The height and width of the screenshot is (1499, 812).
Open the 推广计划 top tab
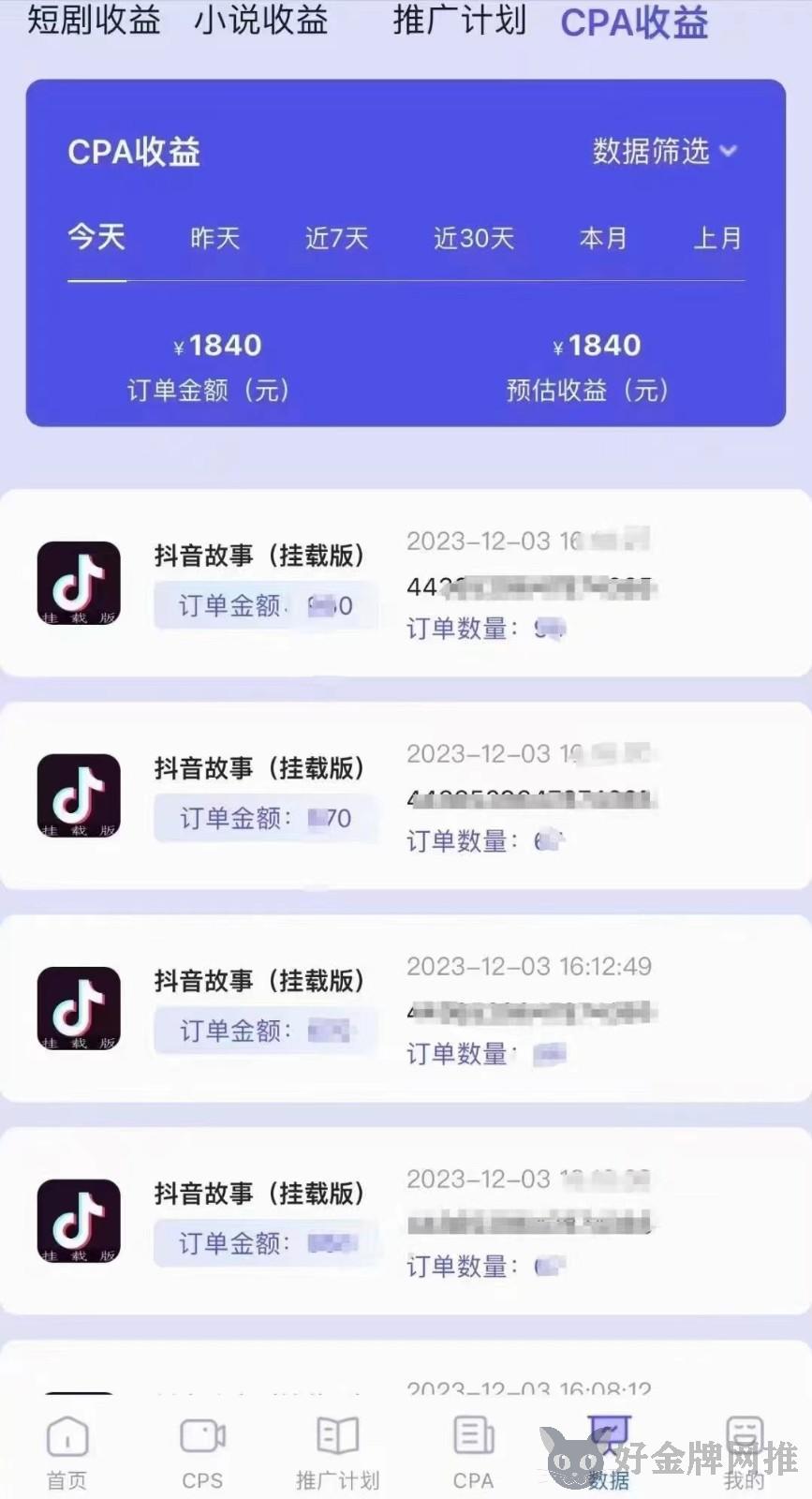coord(460,20)
